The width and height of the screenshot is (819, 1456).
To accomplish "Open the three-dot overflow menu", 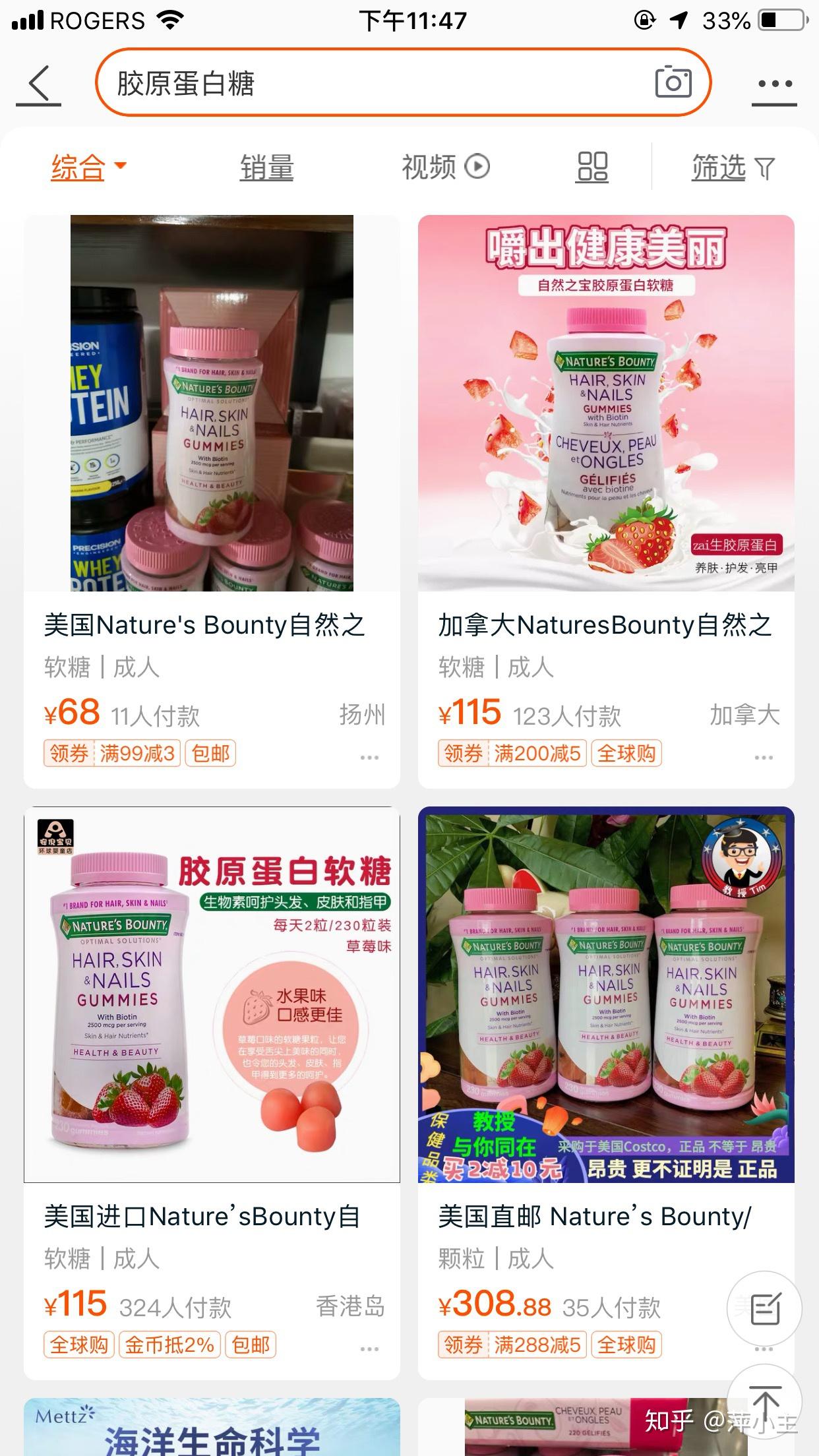I will (775, 84).
